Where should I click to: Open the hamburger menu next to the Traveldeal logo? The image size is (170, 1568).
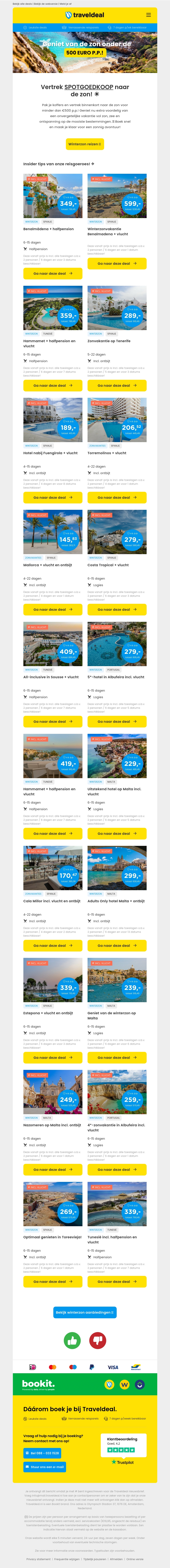(148, 15)
